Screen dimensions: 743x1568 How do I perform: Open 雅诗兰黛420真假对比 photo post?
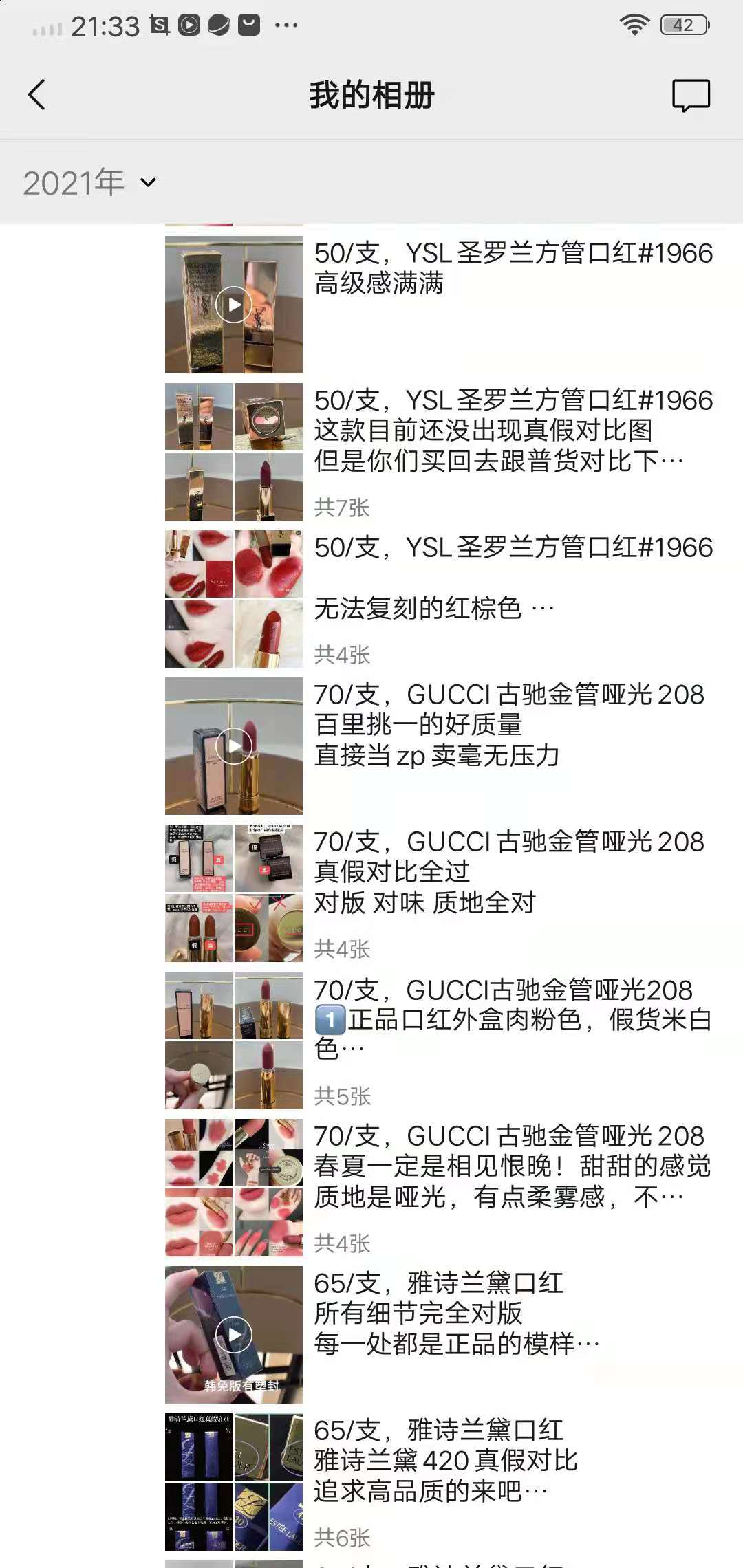(x=234, y=1482)
